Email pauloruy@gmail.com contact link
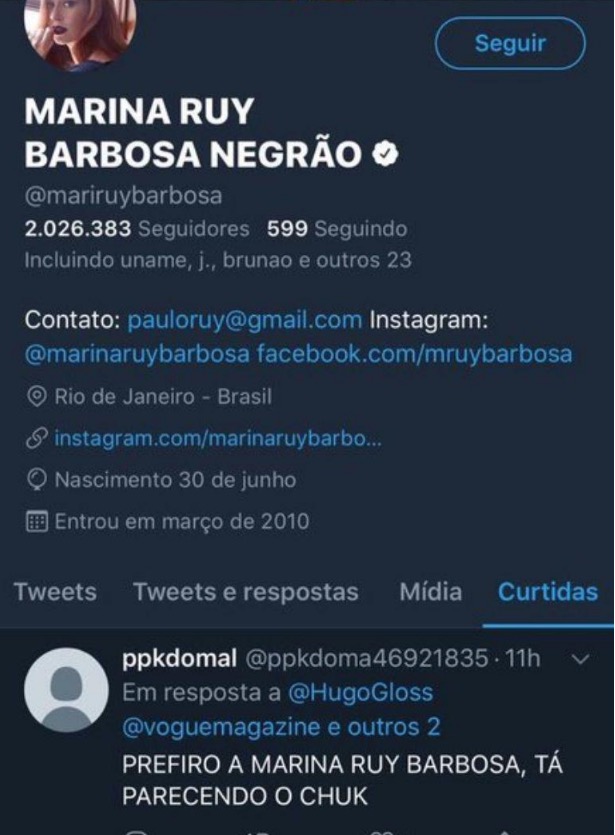 pyautogui.click(x=244, y=321)
